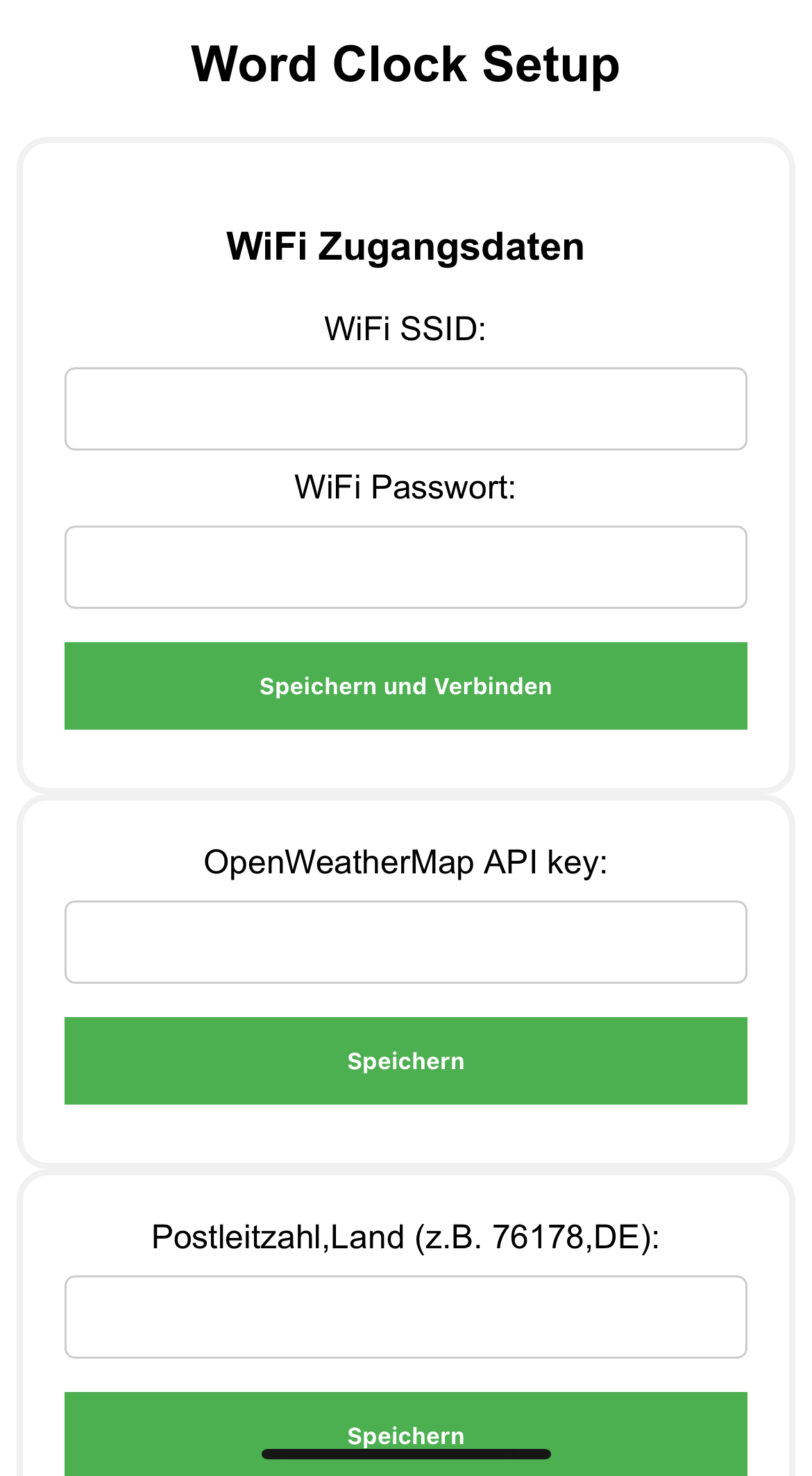Image resolution: width=812 pixels, height=1476 pixels.
Task: Click the Word Clock Setup title
Action: pos(406,65)
